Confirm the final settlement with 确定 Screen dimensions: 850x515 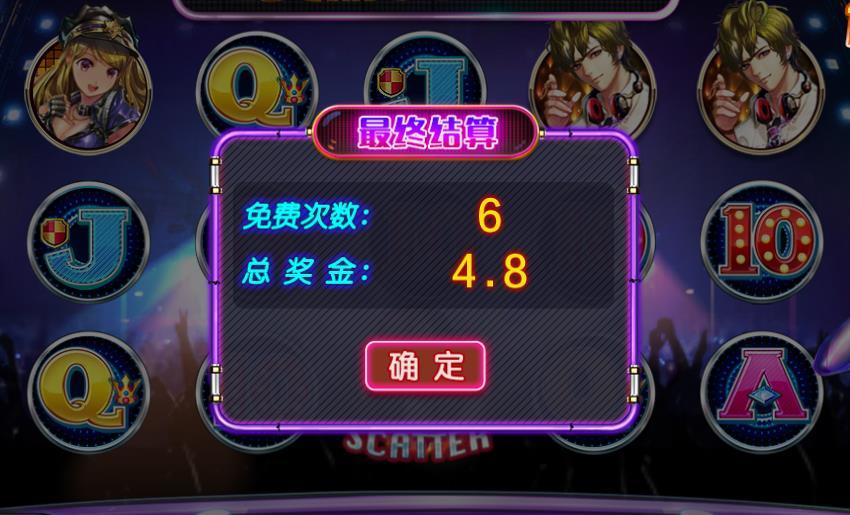pyautogui.click(x=425, y=366)
